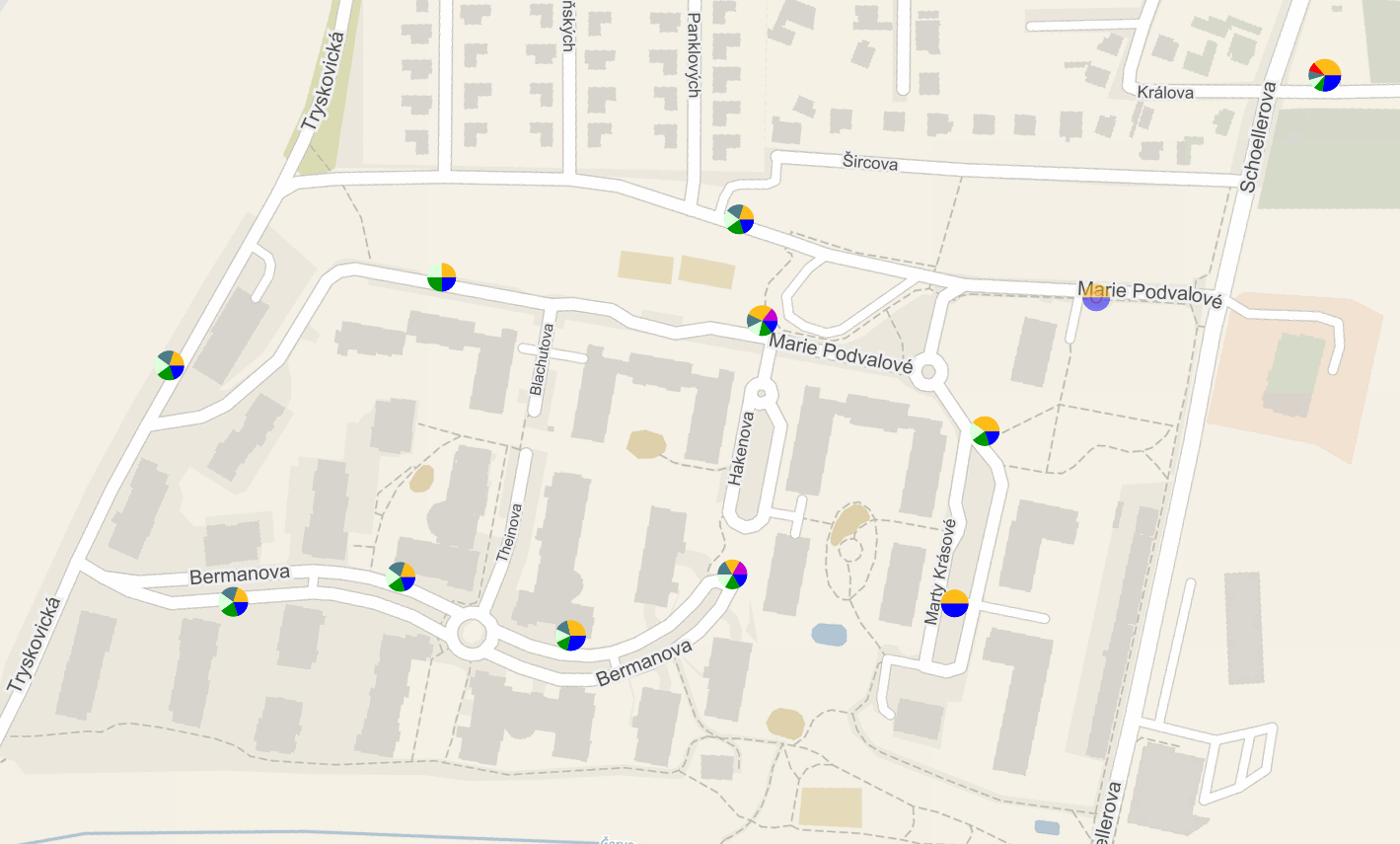
Task: Select the marker at Bermanova's eastern end
Action: [x=732, y=574]
